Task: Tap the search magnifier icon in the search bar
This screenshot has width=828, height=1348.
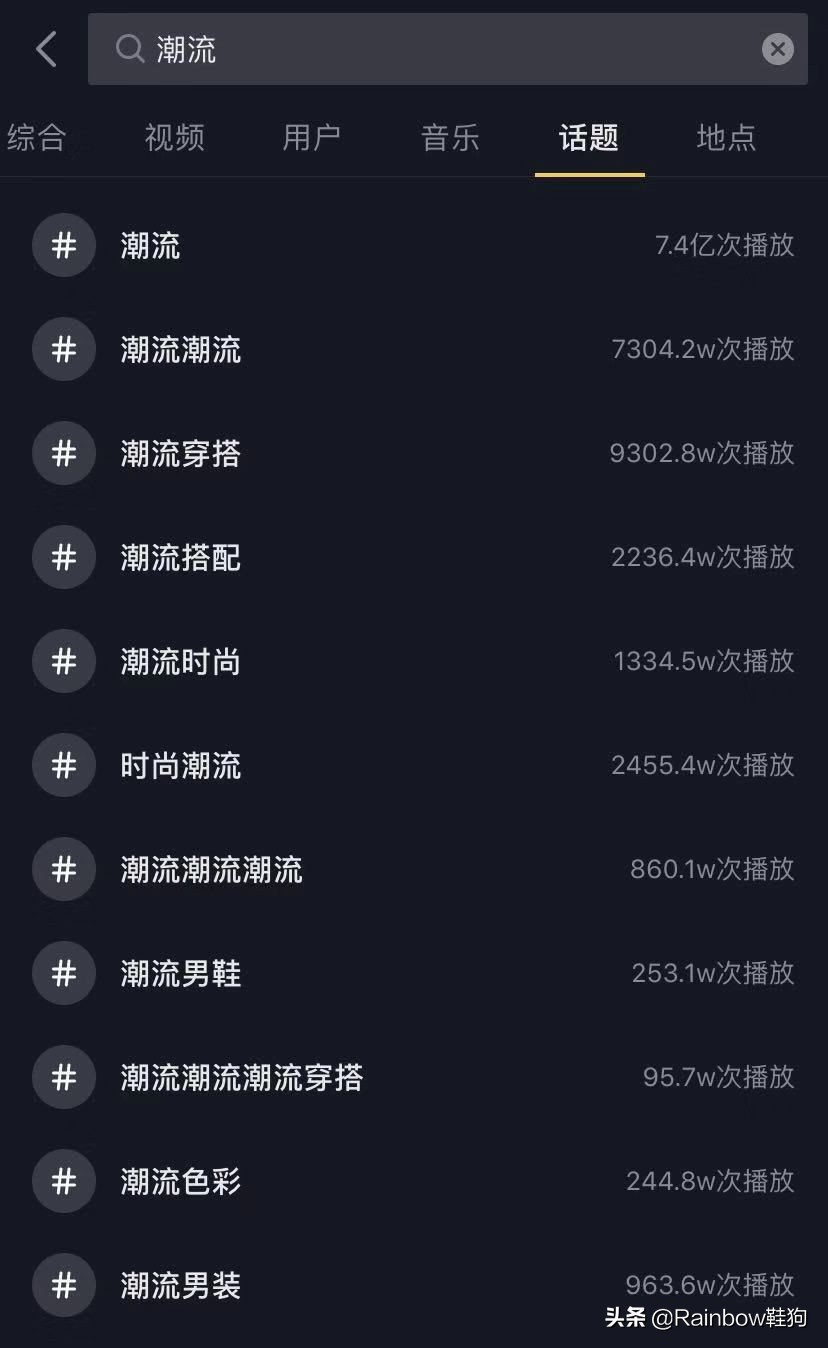Action: point(130,49)
